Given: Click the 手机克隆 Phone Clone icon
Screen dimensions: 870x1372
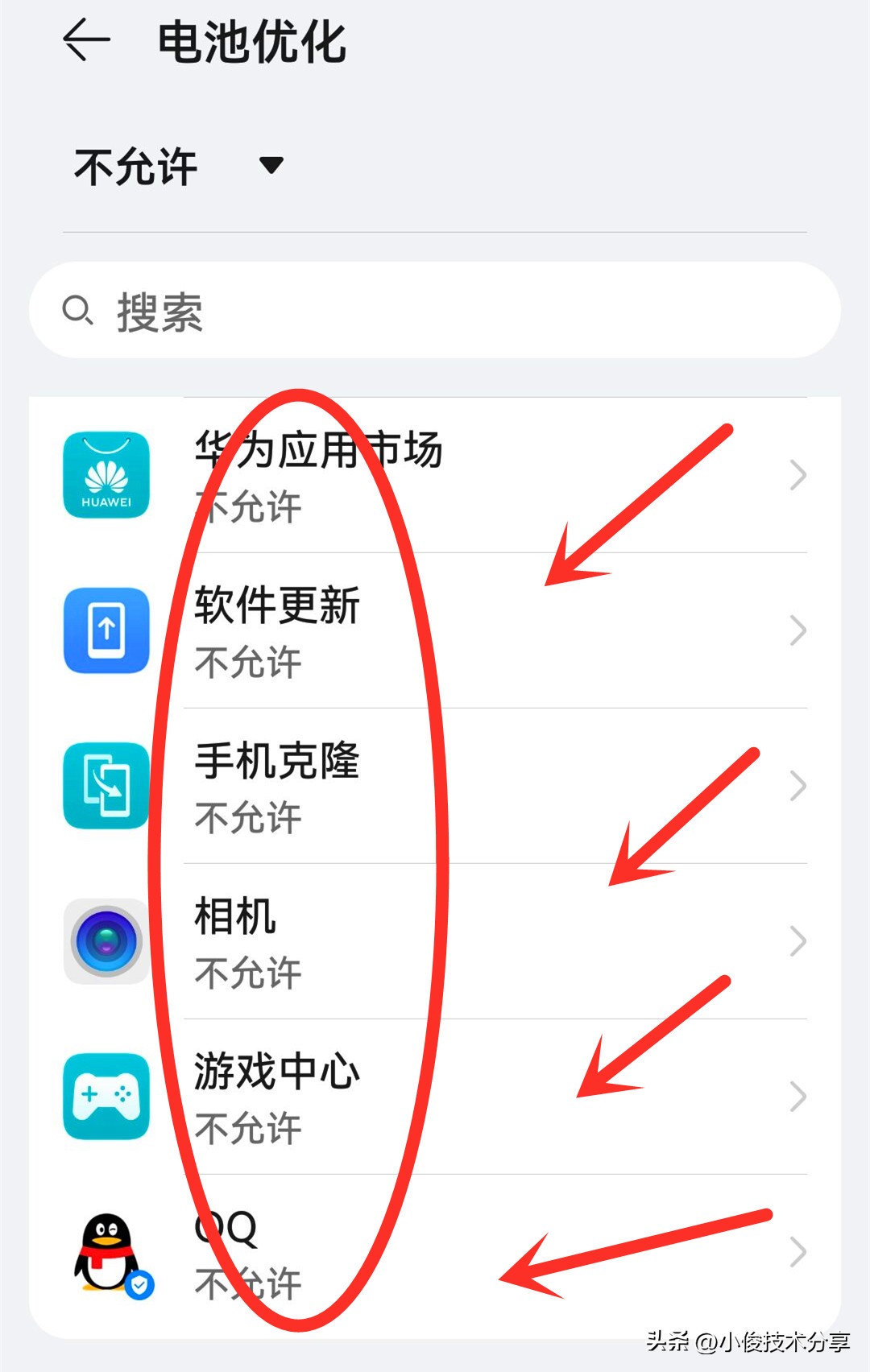Looking at the screenshot, I should coord(107,787).
